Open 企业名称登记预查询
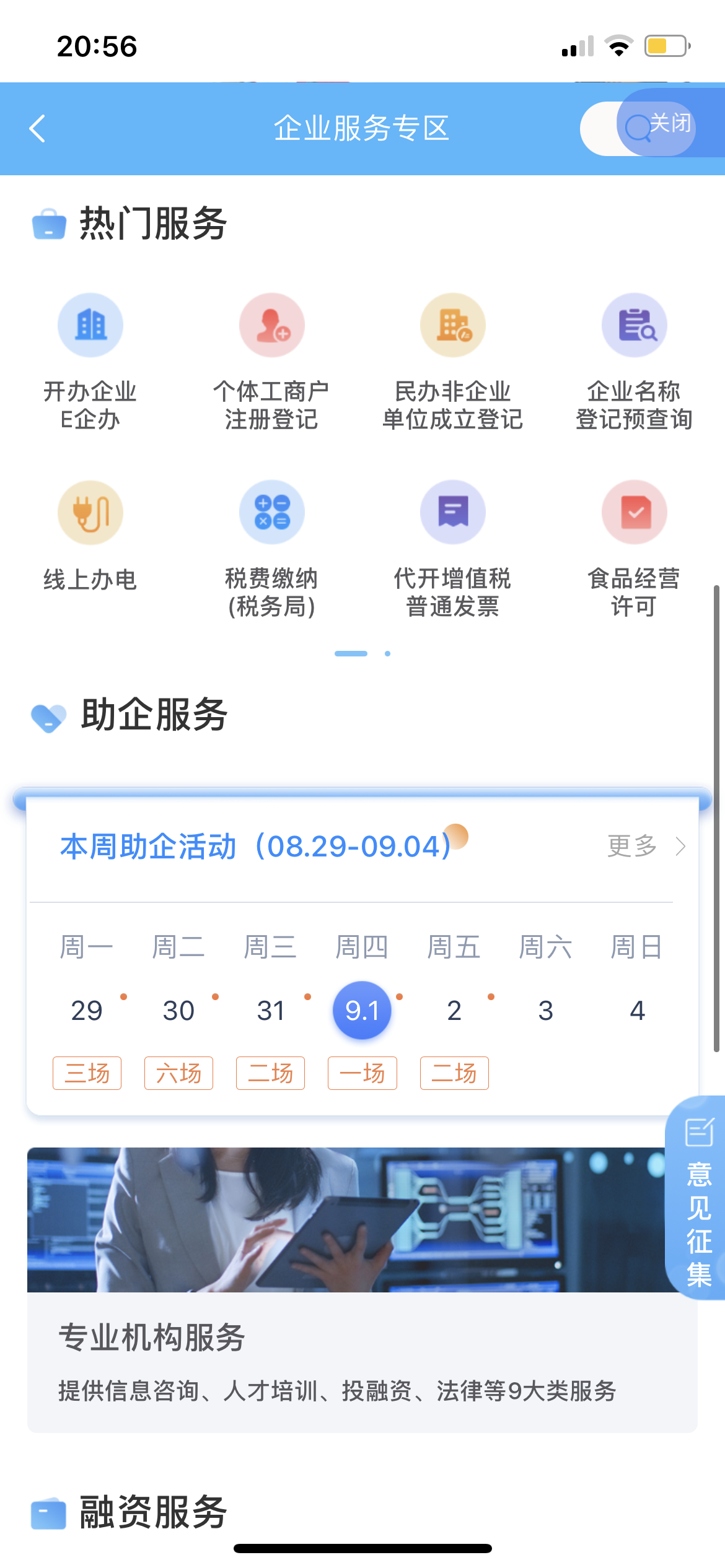 point(634,360)
